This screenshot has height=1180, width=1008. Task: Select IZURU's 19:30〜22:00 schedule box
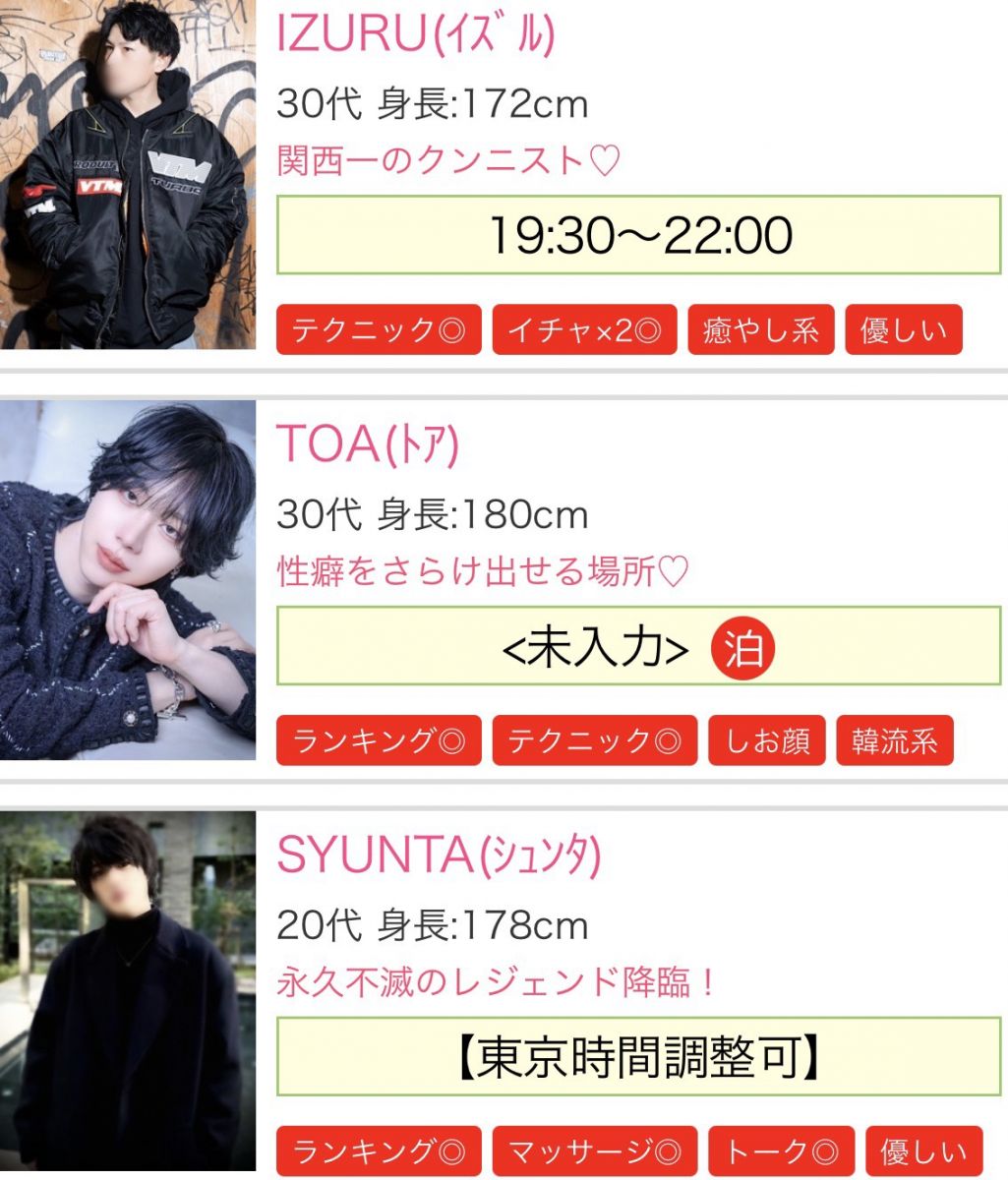tap(639, 235)
